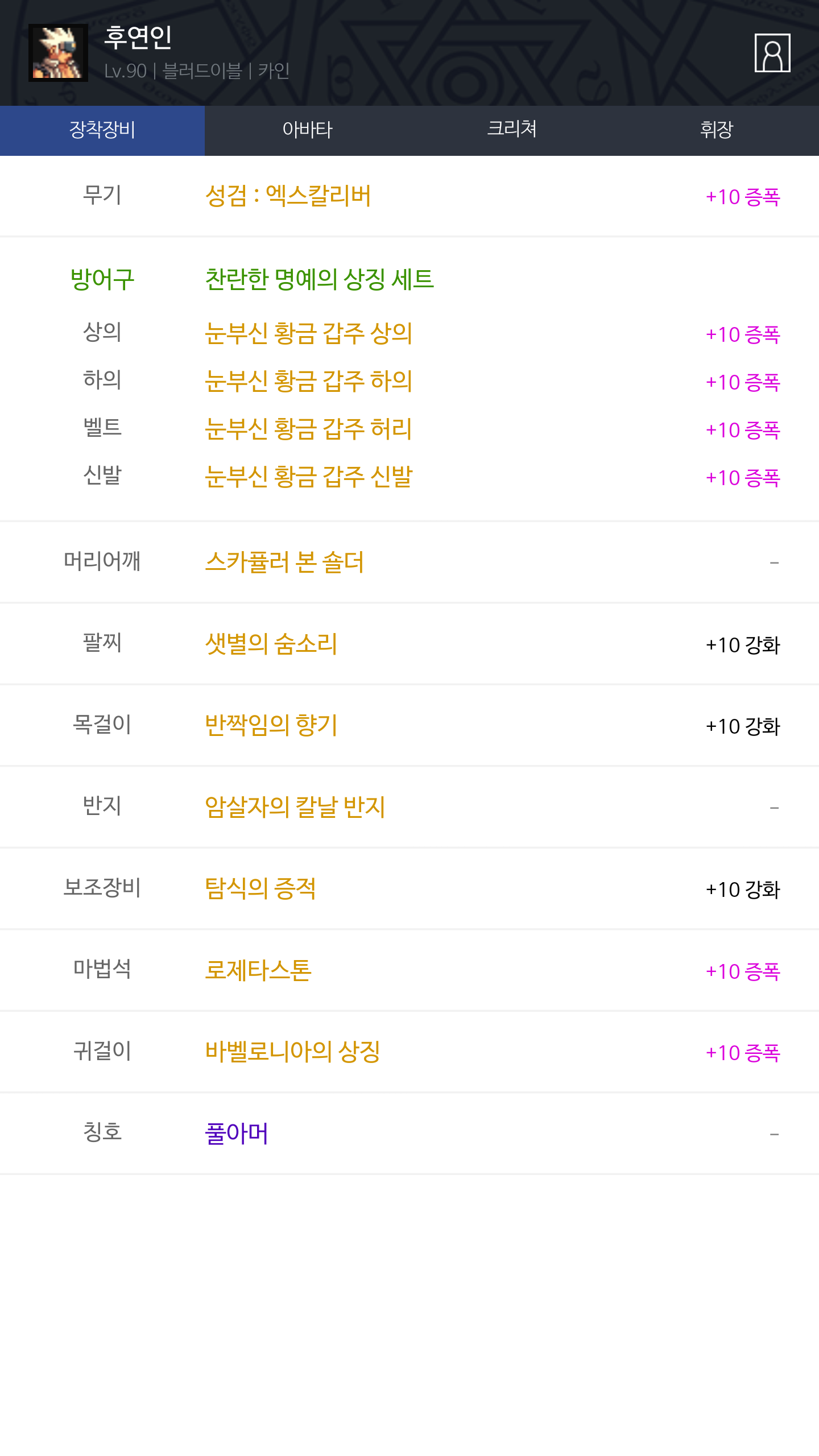The height and width of the screenshot is (1456, 819).
Task: Show the 크리쳐 tab
Action: (x=512, y=130)
